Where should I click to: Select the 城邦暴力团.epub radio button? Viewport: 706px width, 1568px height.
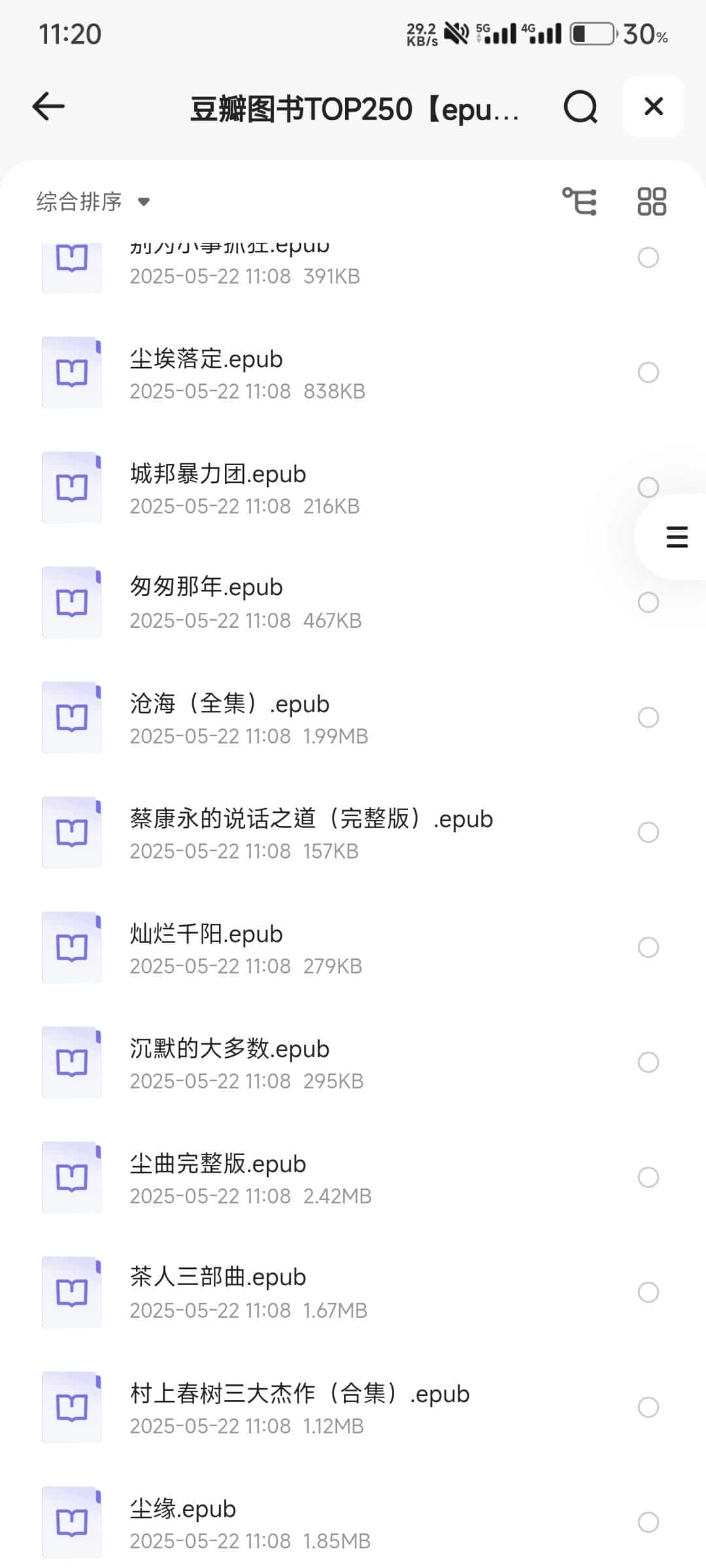pos(648,487)
